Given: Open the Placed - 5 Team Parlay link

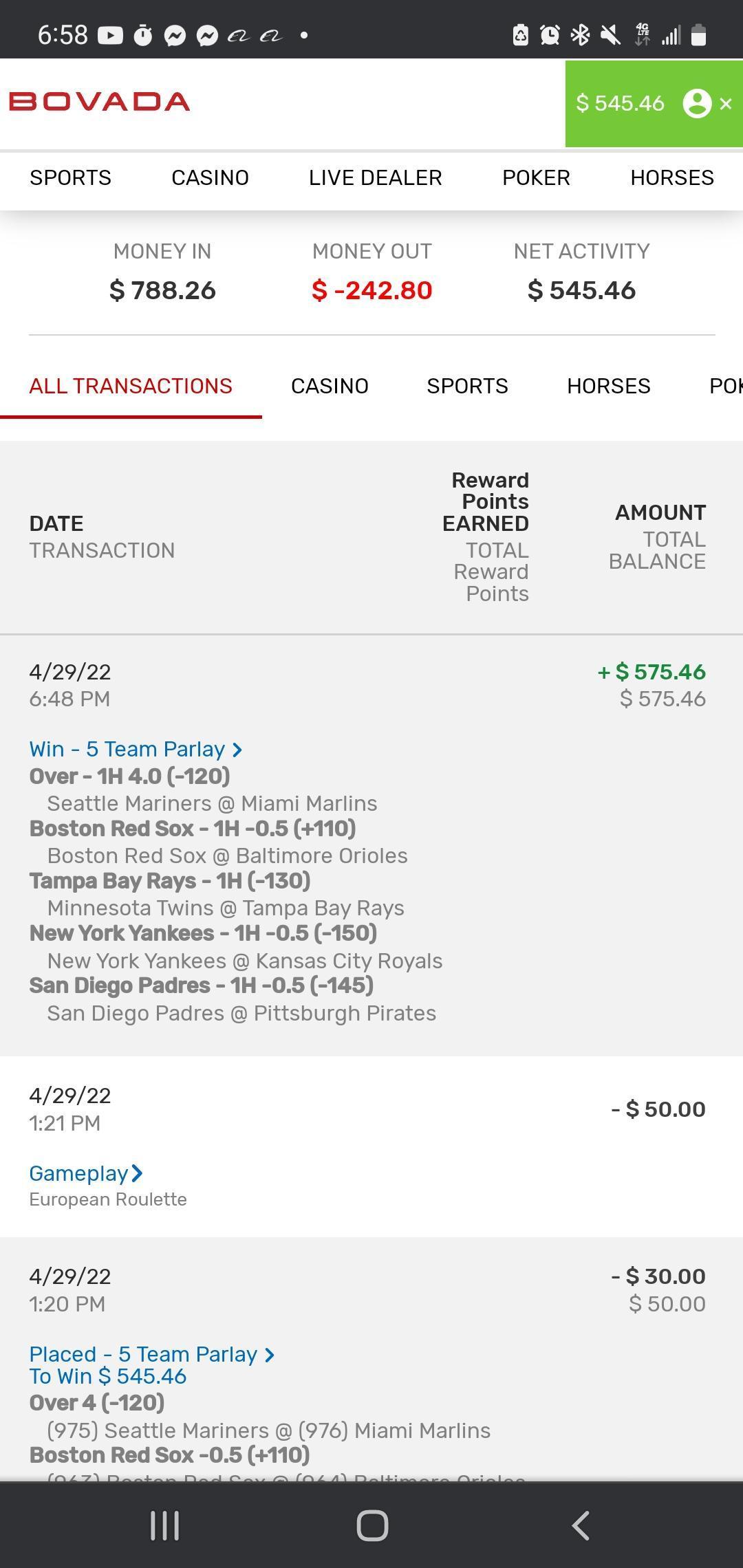Looking at the screenshot, I should coord(152,1354).
